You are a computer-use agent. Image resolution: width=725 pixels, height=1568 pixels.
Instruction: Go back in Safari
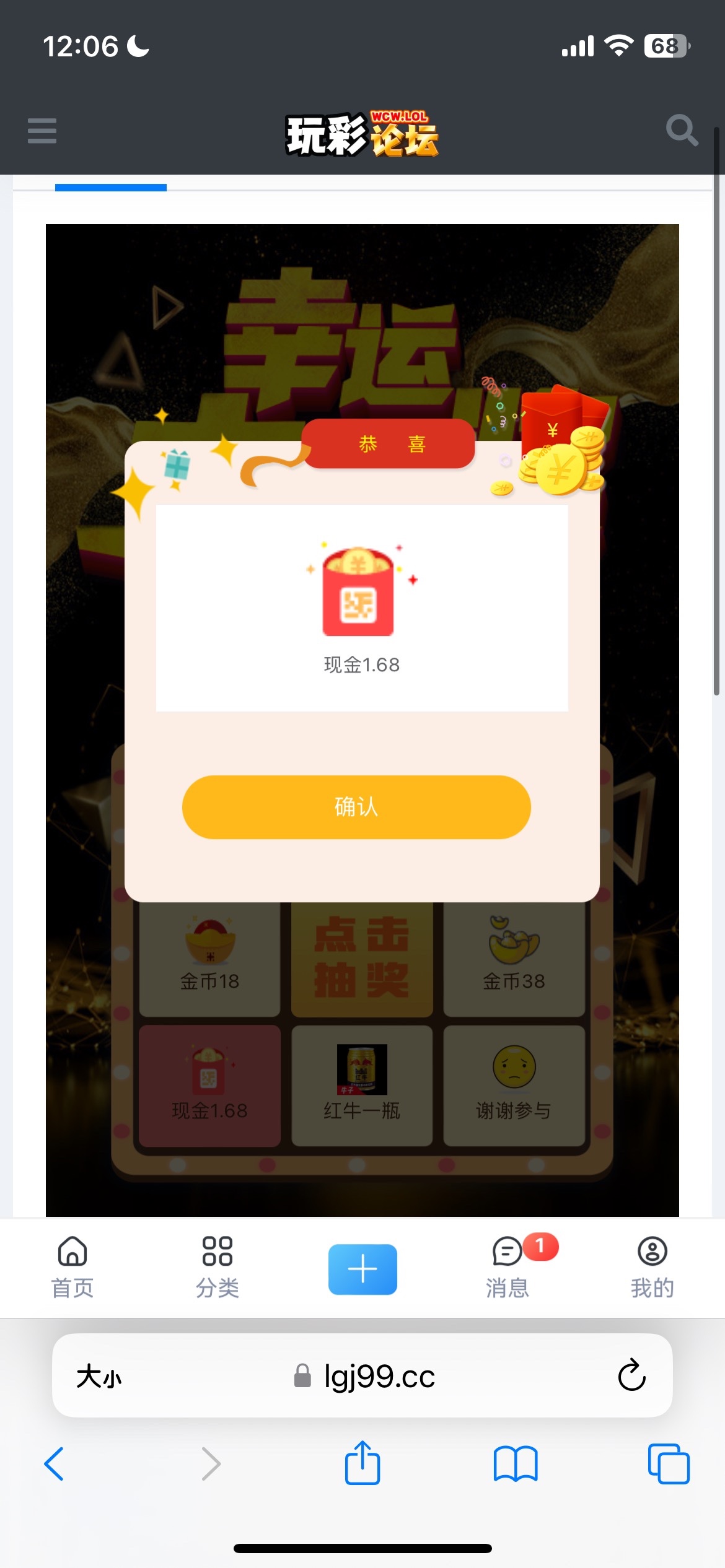coord(54,1464)
